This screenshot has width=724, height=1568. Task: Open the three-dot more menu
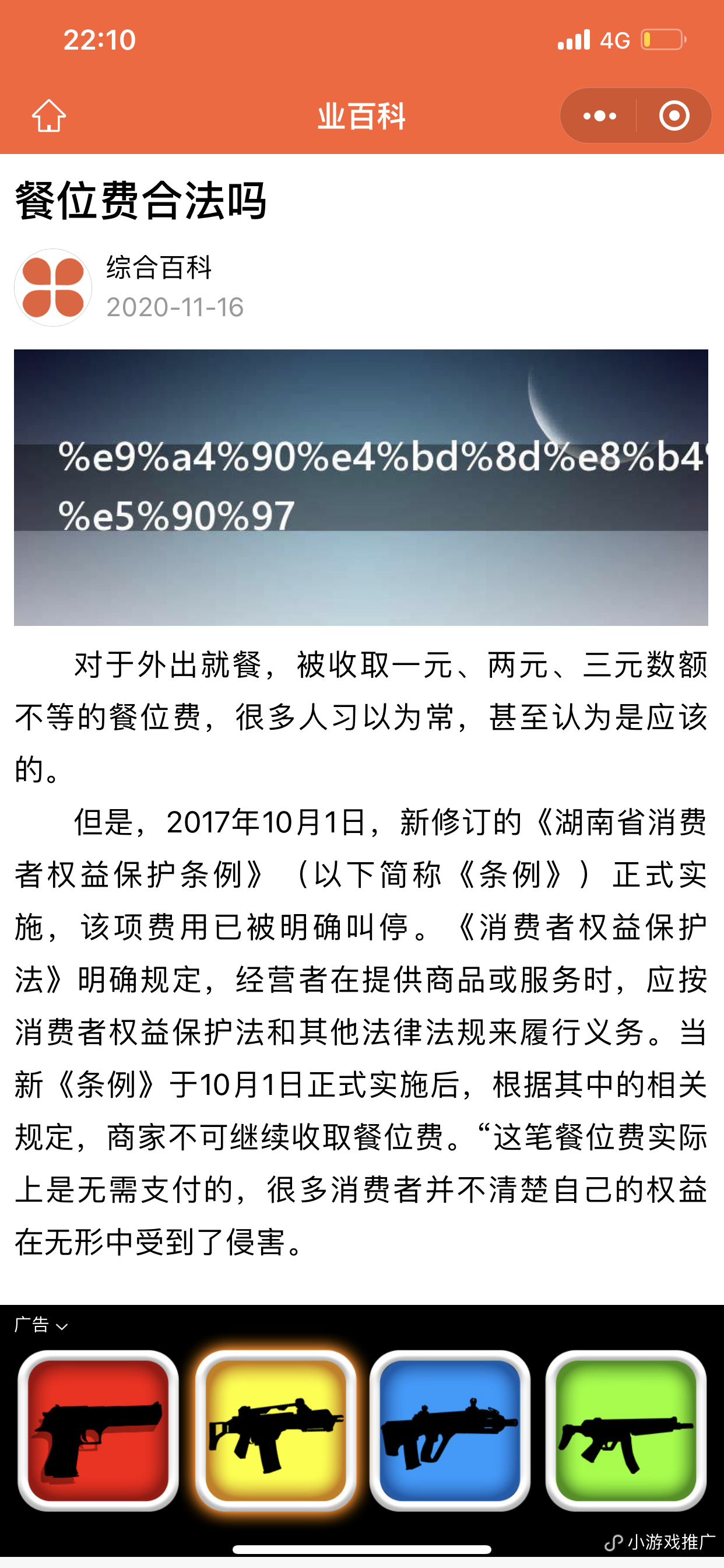[x=599, y=116]
